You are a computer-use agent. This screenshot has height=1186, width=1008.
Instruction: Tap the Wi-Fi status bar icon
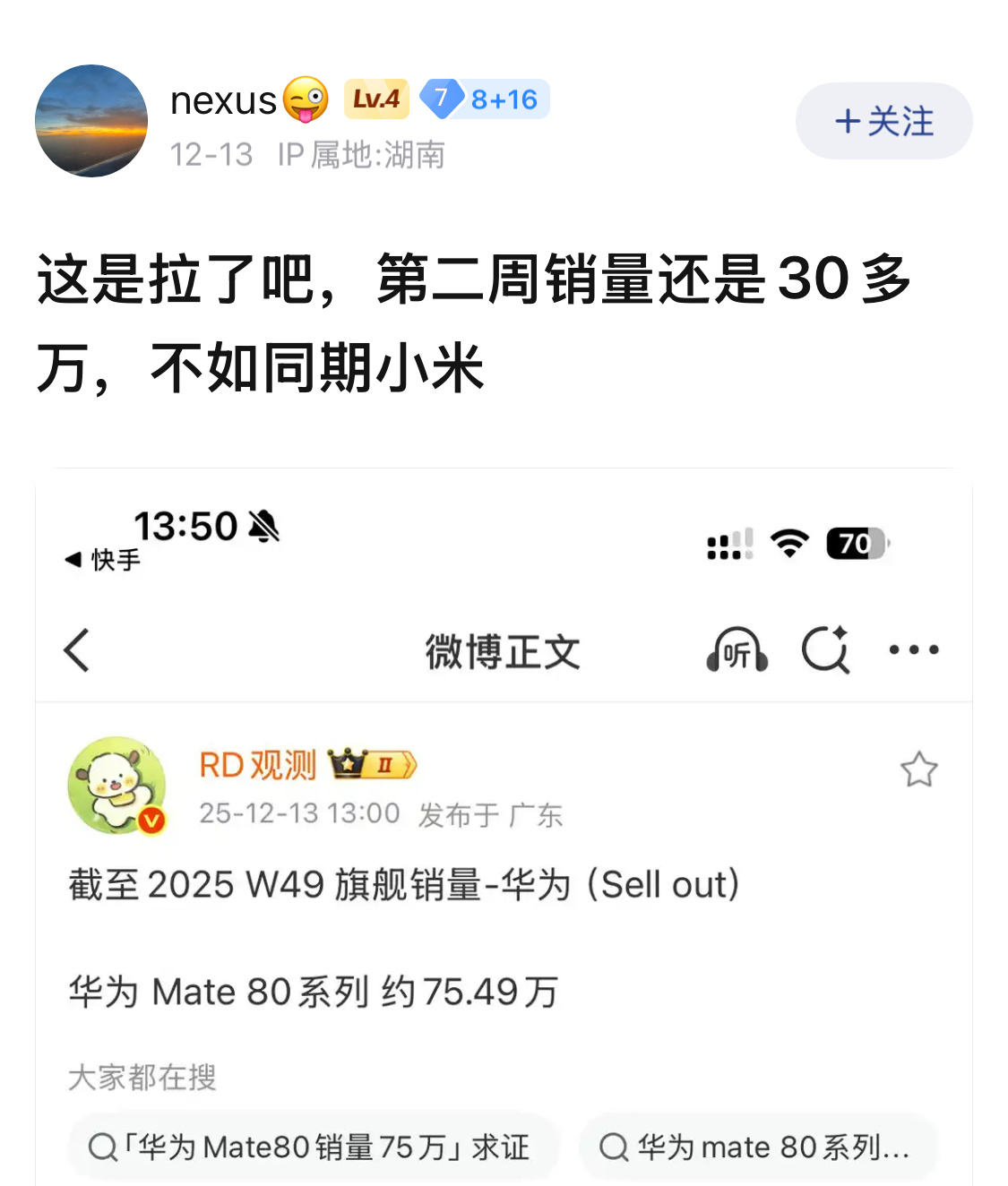pyautogui.click(x=787, y=542)
